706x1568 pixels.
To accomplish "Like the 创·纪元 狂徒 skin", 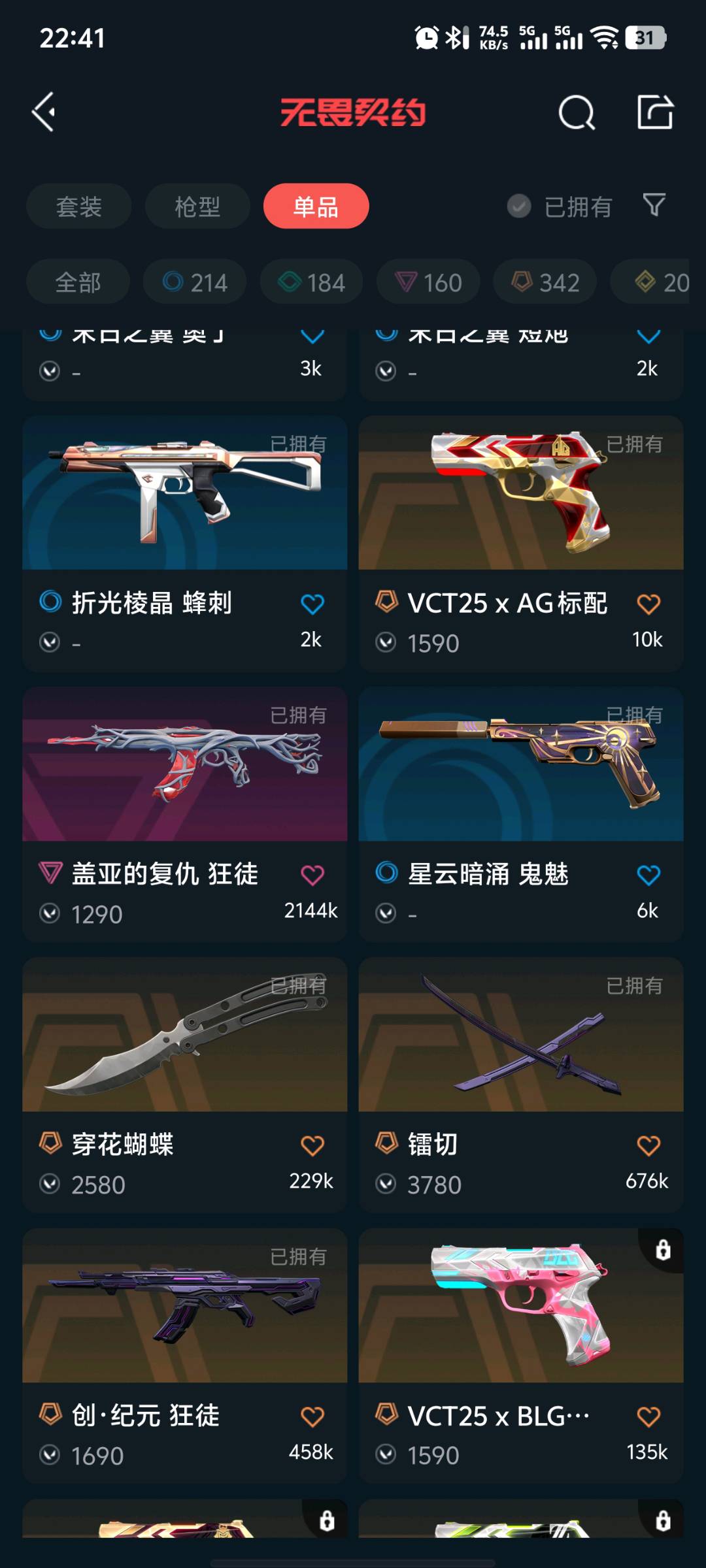I will (x=312, y=1416).
